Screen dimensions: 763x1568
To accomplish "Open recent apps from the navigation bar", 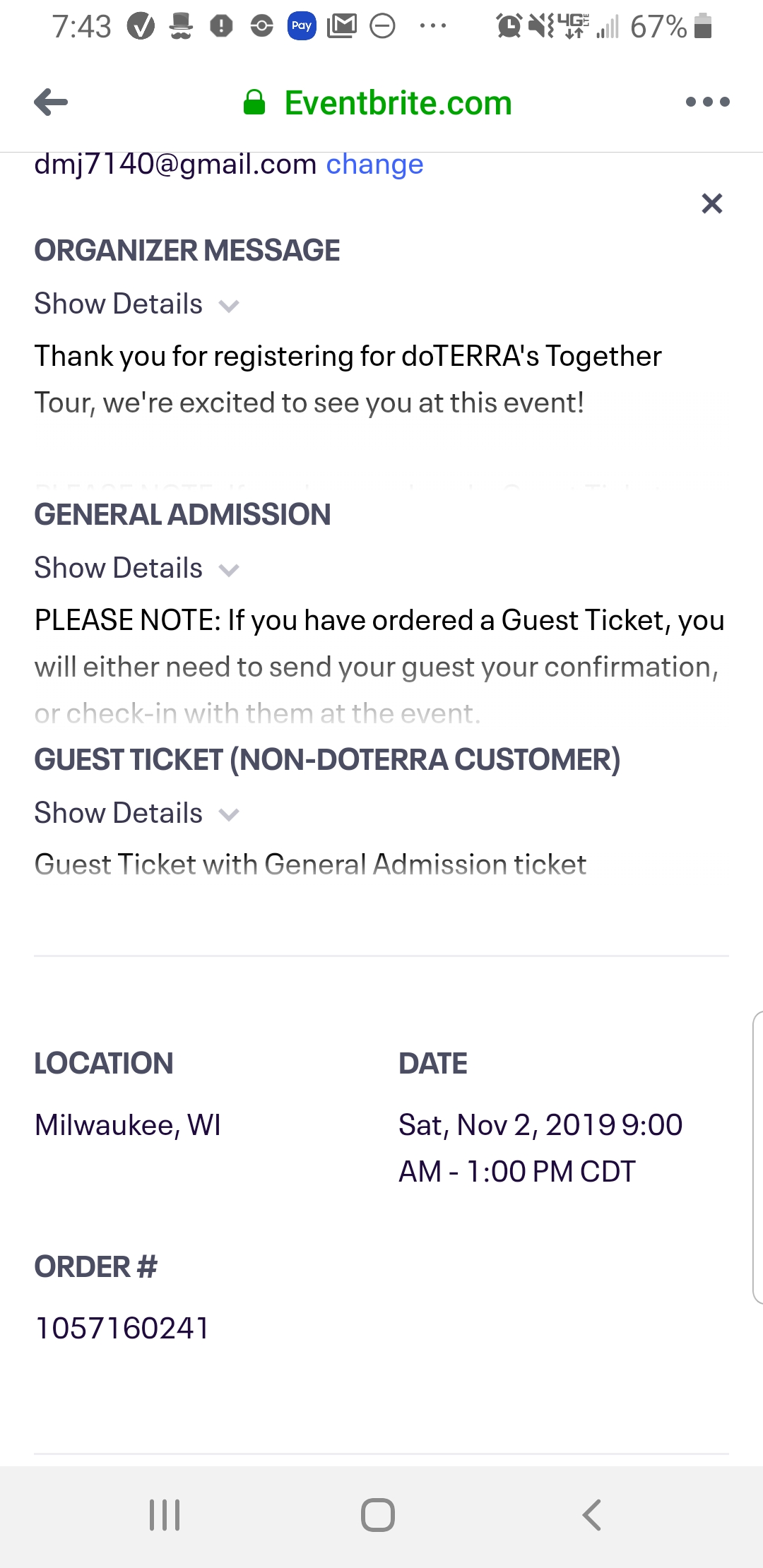I will 165,1515.
